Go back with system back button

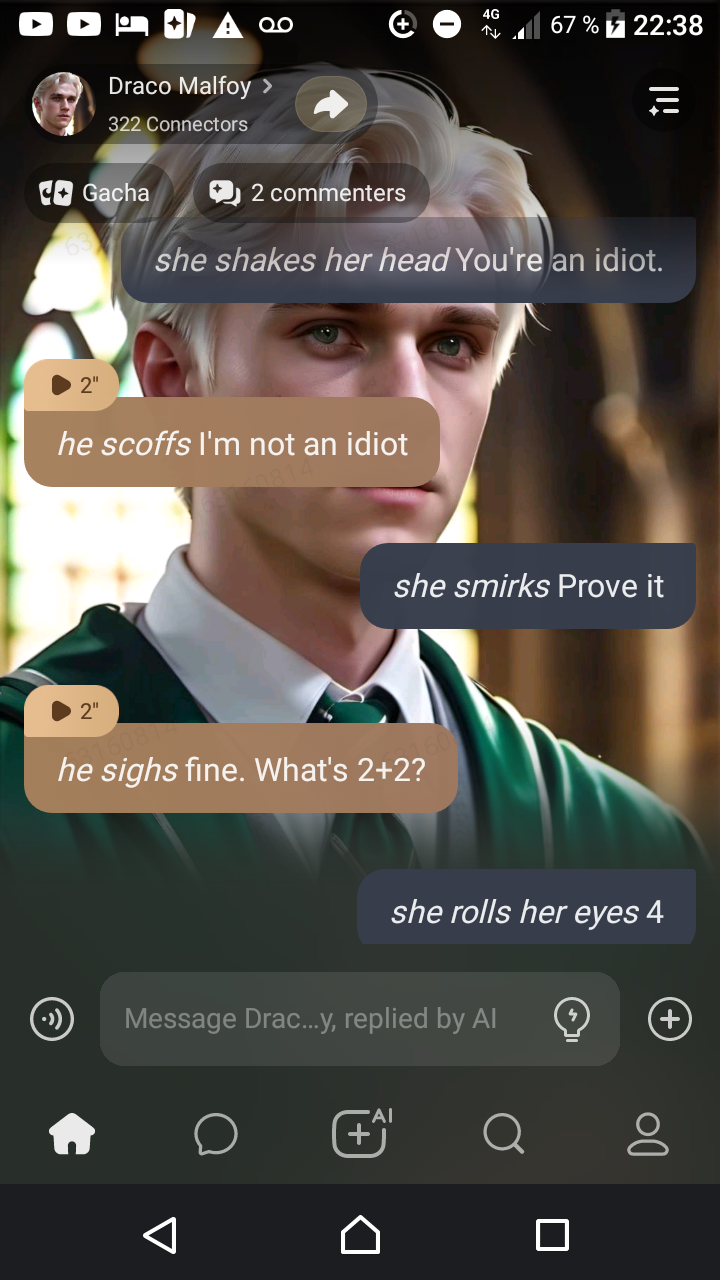click(160, 1235)
